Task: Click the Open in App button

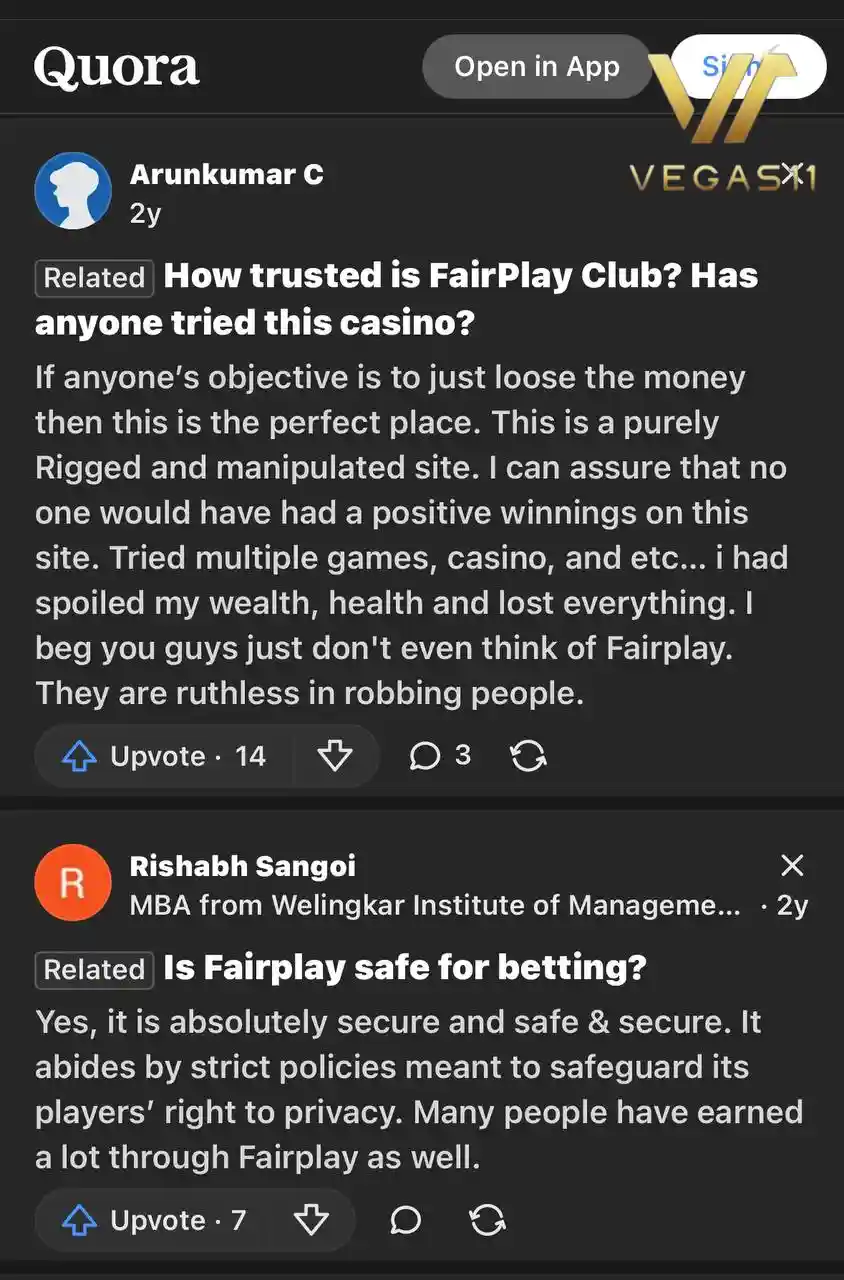Action: (x=536, y=66)
